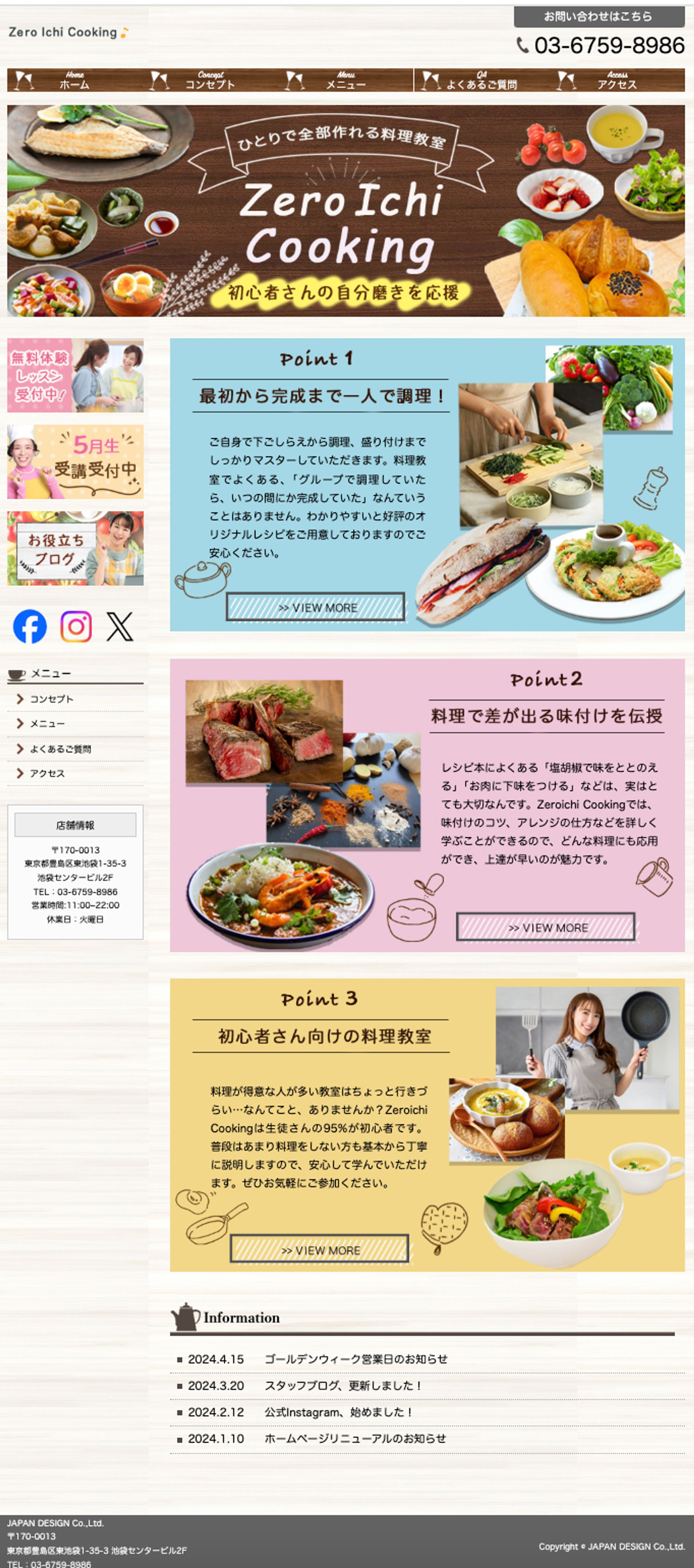Open the 5月生 受講受付中 banner
694x1568 pixels.
pyautogui.click(x=75, y=462)
